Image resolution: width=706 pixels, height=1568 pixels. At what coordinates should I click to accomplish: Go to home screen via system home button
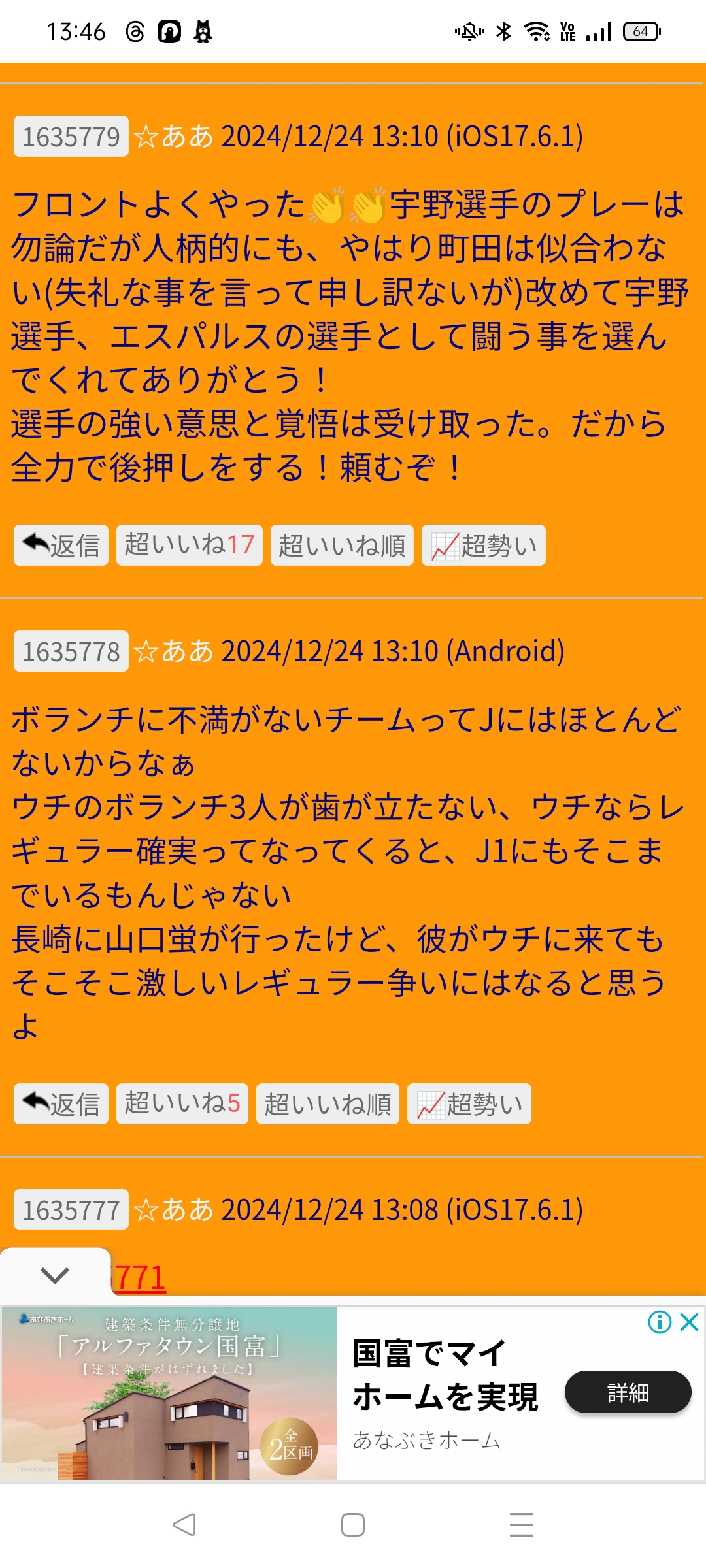353,1525
